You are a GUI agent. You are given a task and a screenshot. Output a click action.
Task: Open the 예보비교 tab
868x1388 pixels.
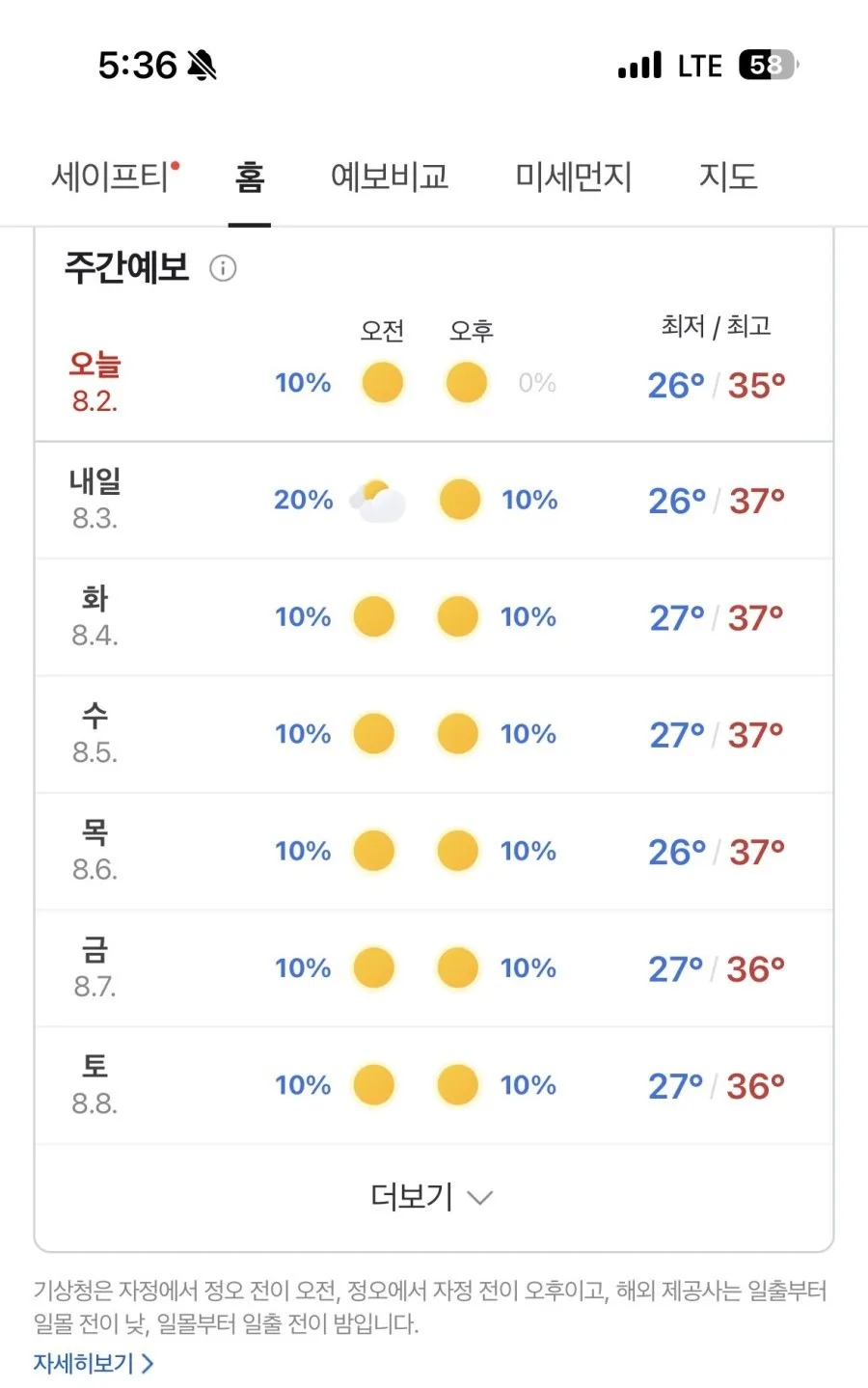tap(390, 177)
